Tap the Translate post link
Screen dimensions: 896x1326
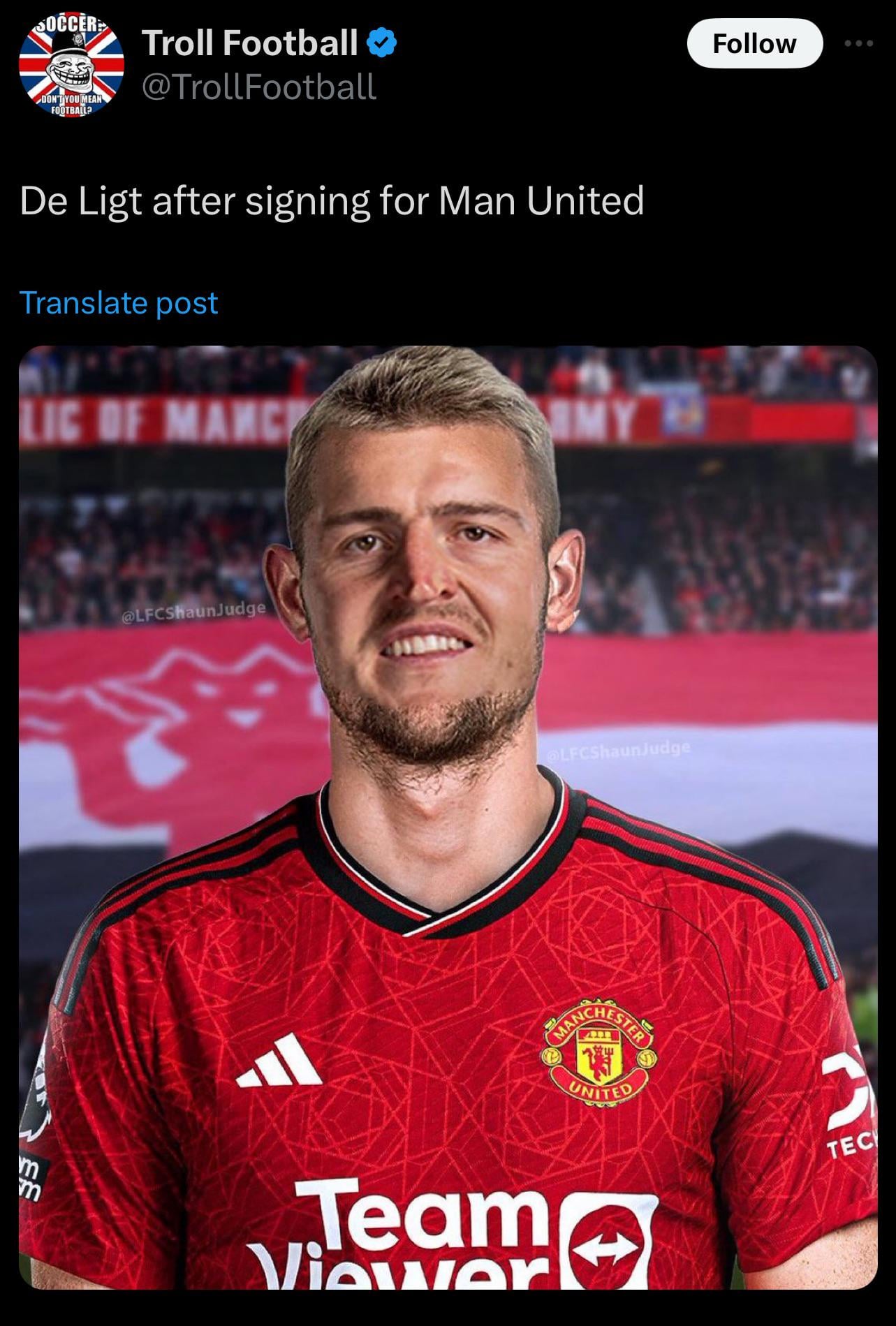point(119,303)
